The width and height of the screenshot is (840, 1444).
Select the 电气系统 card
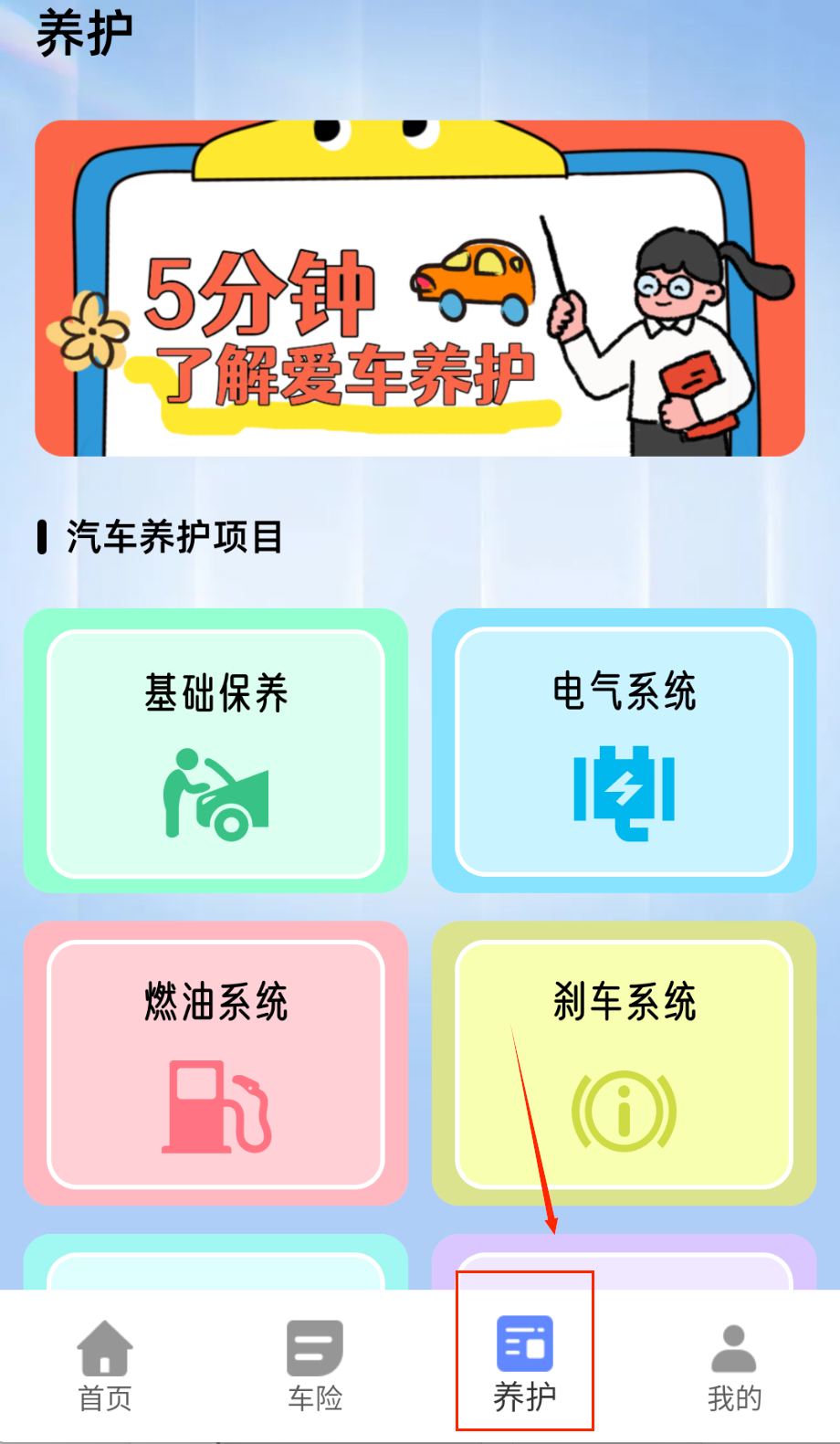coord(624,752)
